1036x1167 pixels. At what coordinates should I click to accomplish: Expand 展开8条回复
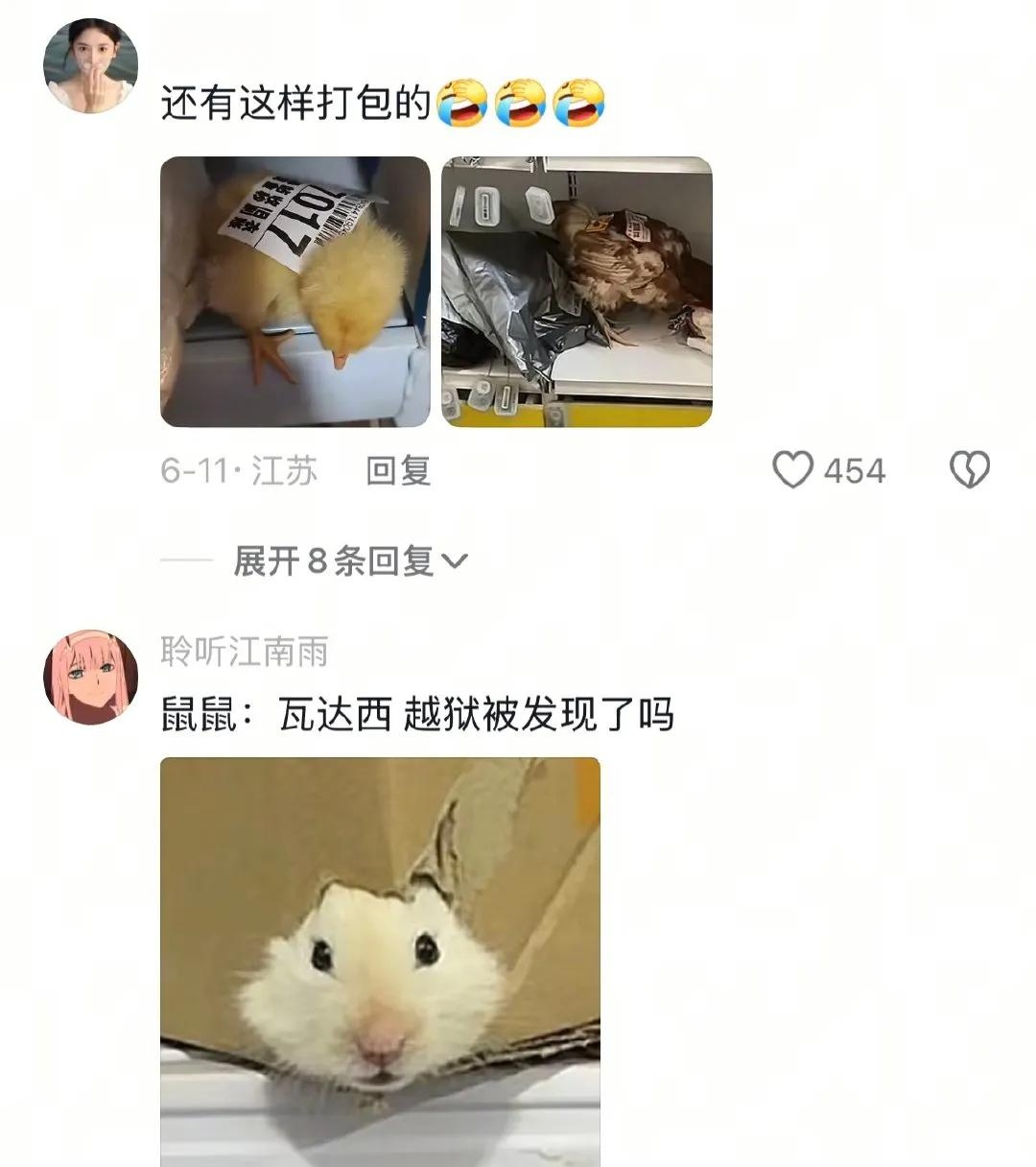pos(350,561)
